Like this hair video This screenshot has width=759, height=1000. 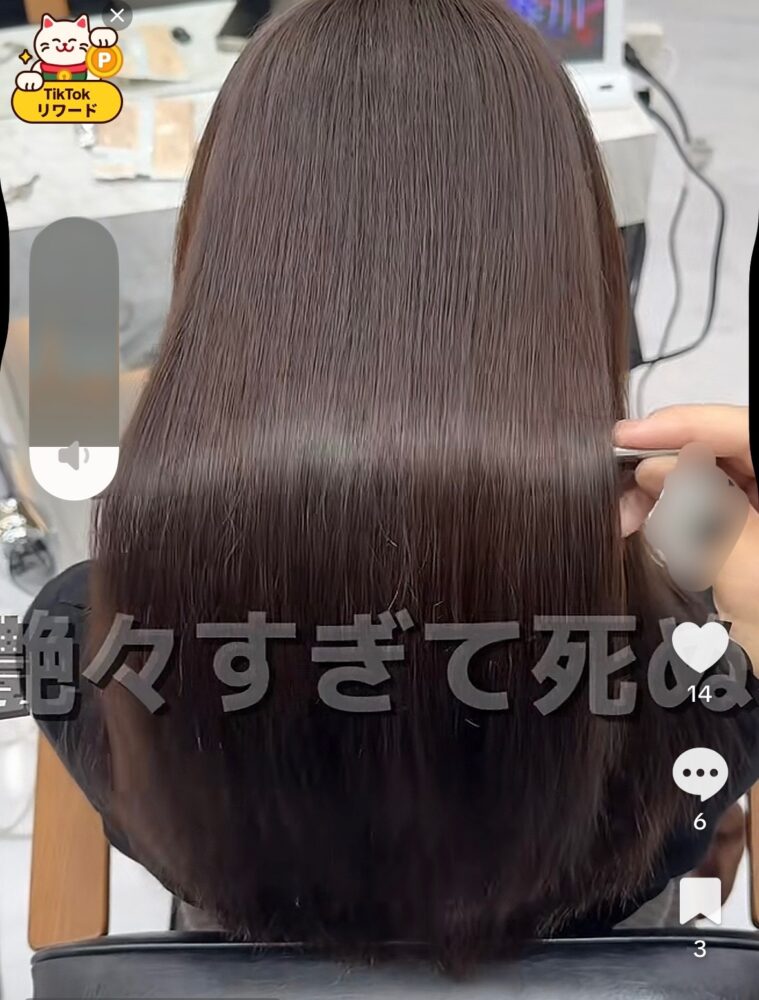tap(700, 647)
